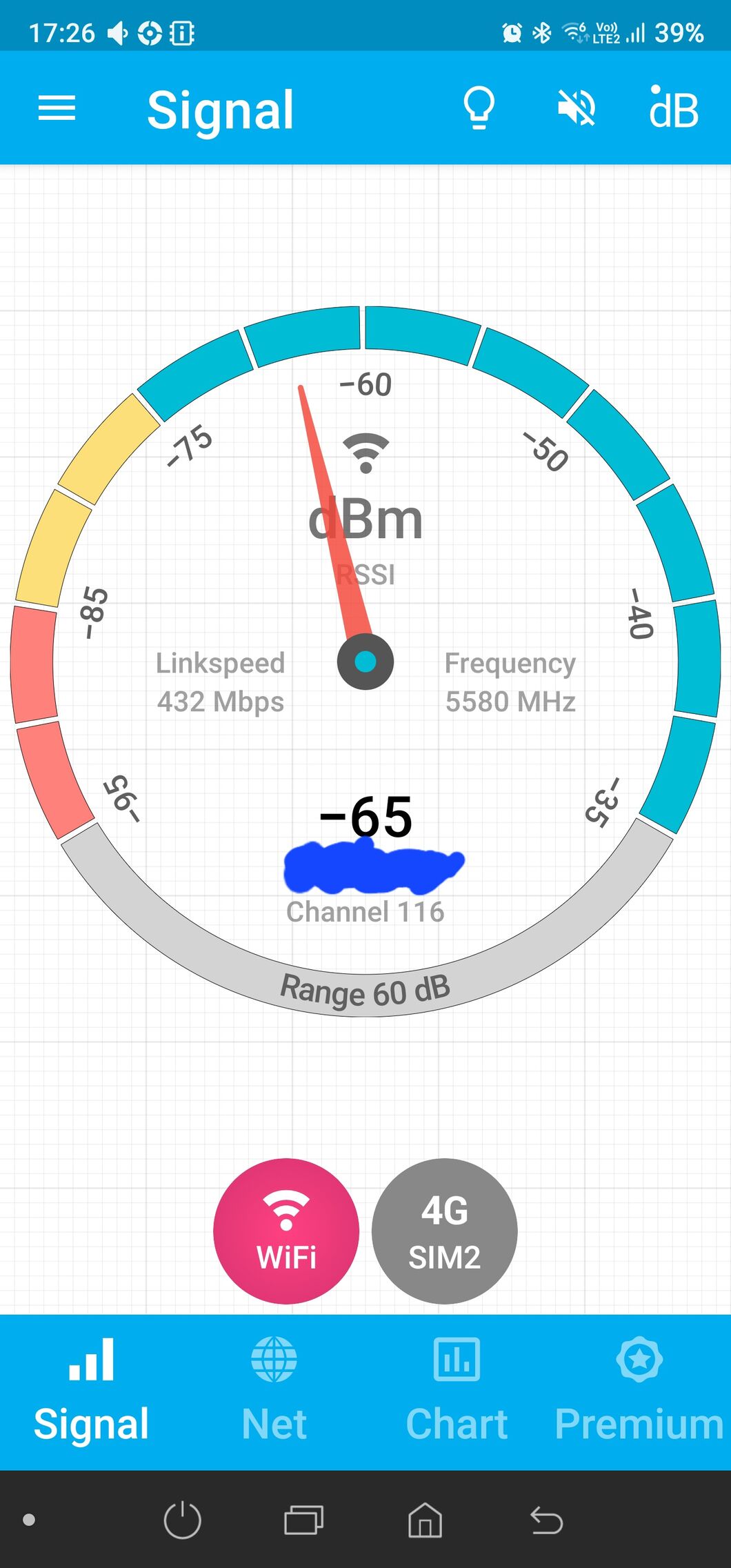The width and height of the screenshot is (731, 1568).
Task: Navigate back with system back button
Action: click(x=547, y=1520)
